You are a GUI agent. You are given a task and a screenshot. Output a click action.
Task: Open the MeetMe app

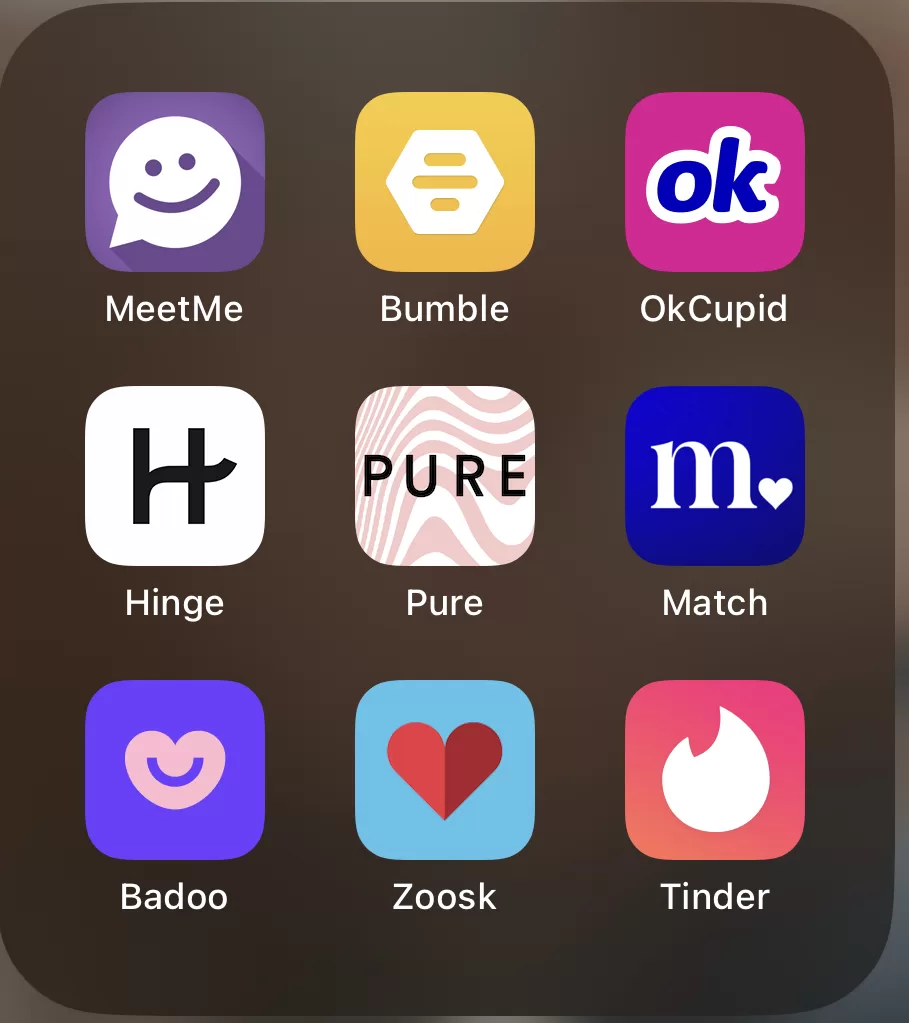(x=175, y=182)
